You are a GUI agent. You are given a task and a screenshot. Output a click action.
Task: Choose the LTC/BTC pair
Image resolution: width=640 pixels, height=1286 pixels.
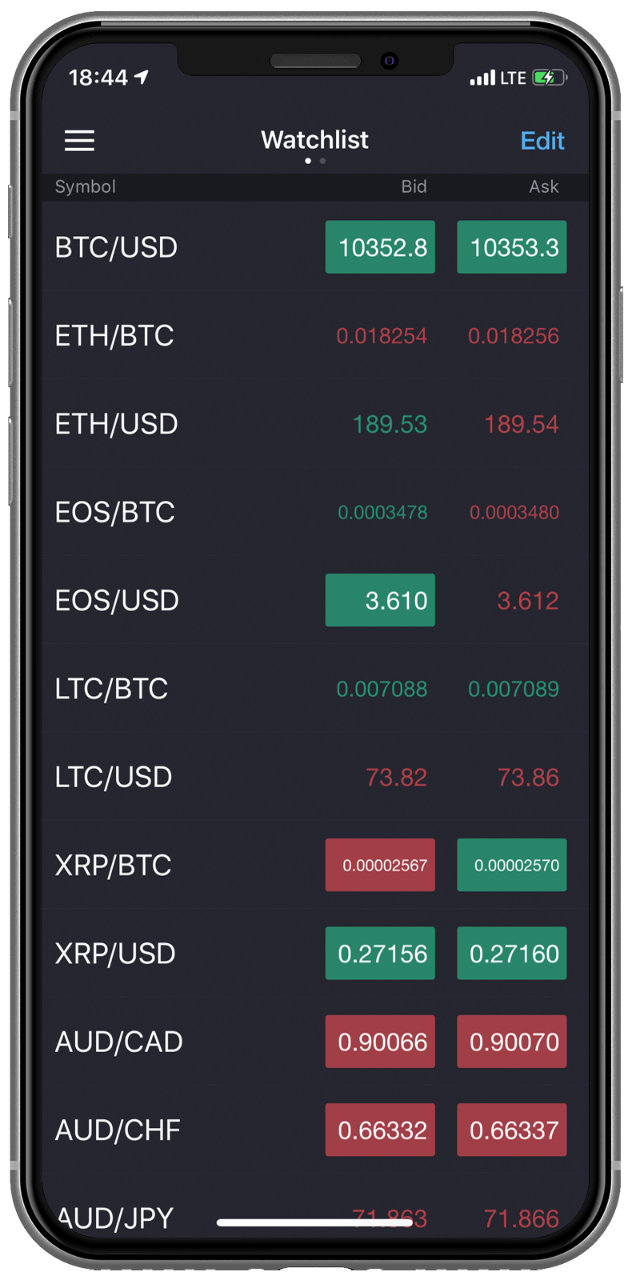tap(315, 689)
